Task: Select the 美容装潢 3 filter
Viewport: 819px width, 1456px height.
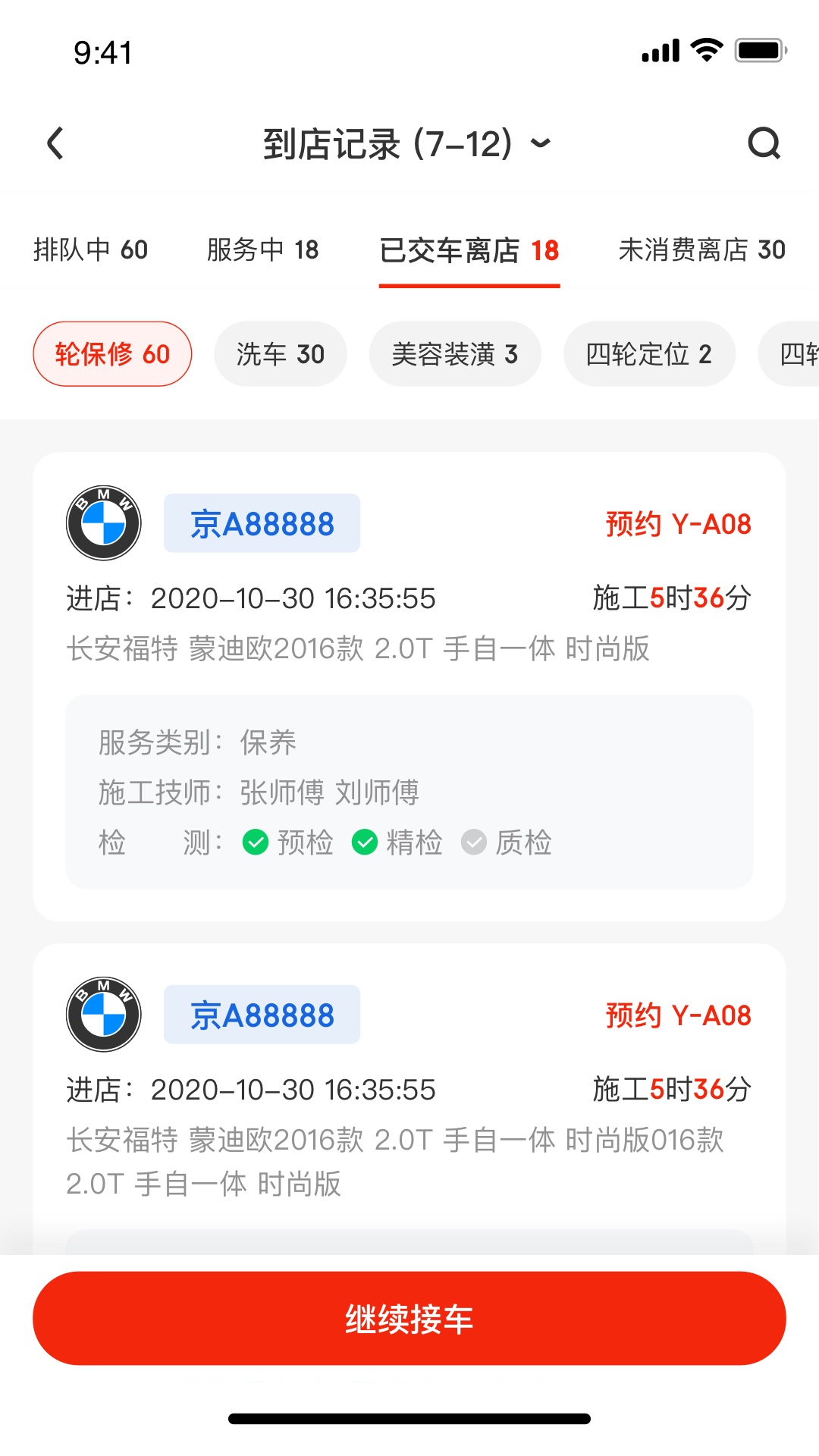Action: tap(455, 353)
